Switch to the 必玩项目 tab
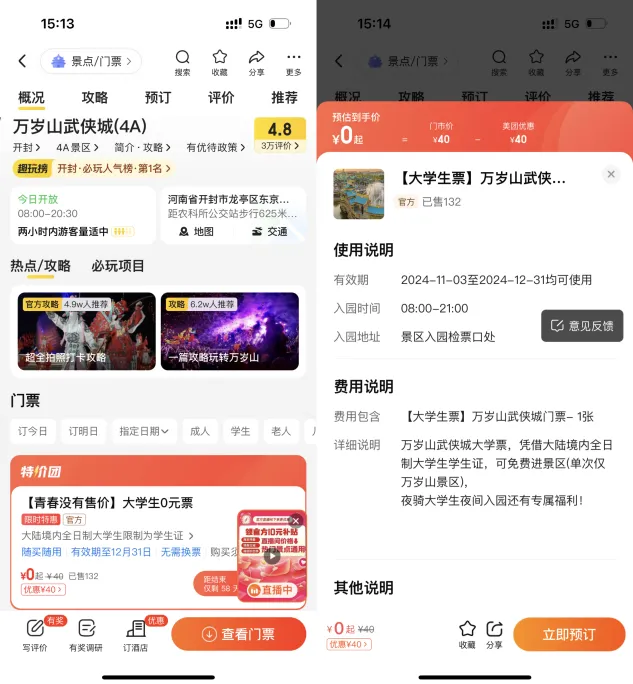The width and height of the screenshot is (633, 684). [x=118, y=266]
